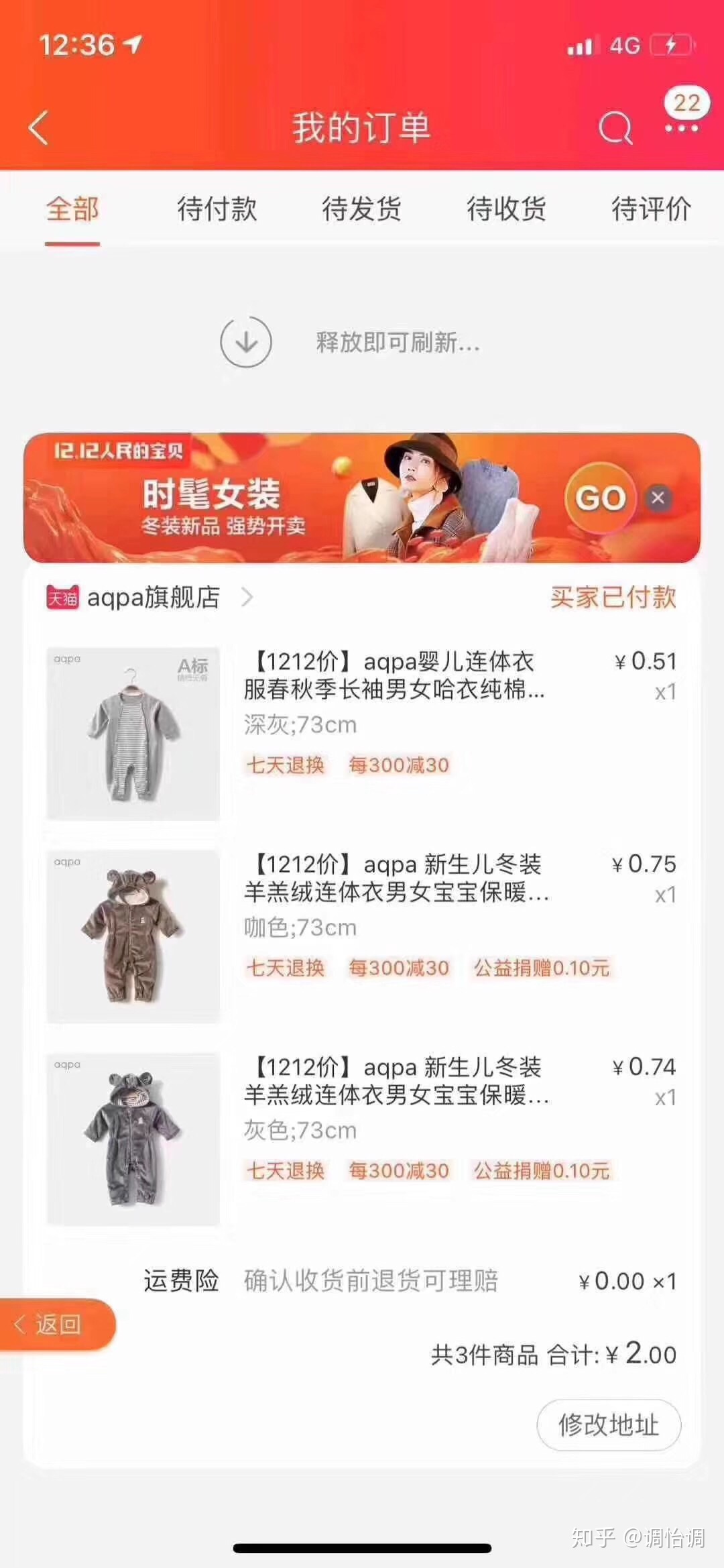The image size is (724, 1568).
Task: Select the 七天退换 tag on the first item
Action: click(x=284, y=765)
